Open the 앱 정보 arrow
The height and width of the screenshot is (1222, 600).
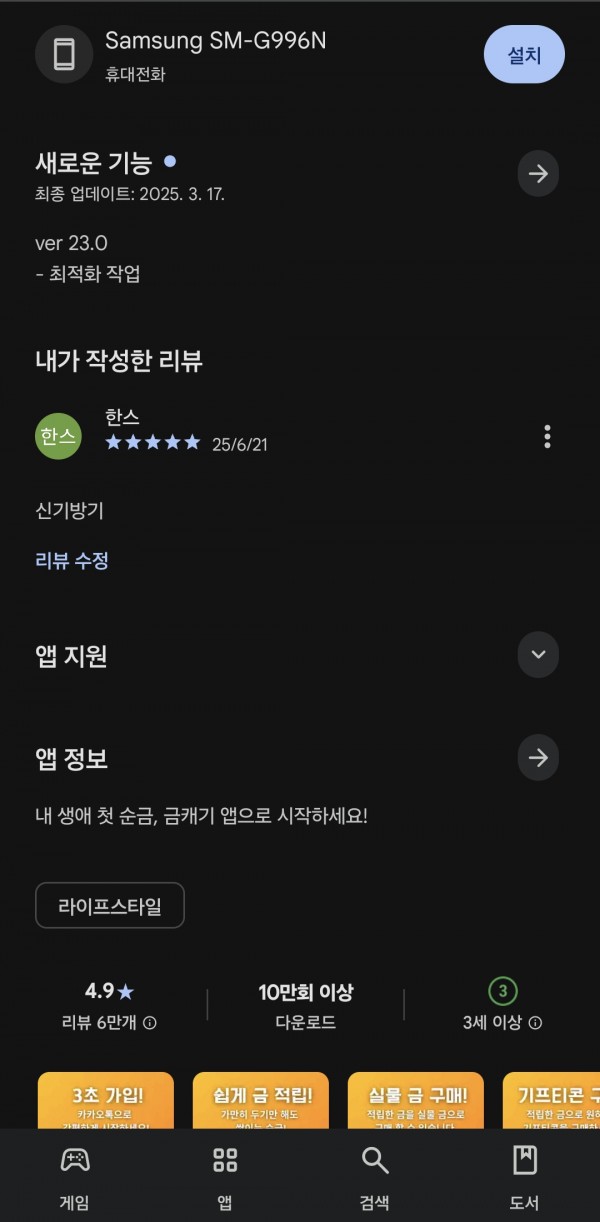coord(538,758)
